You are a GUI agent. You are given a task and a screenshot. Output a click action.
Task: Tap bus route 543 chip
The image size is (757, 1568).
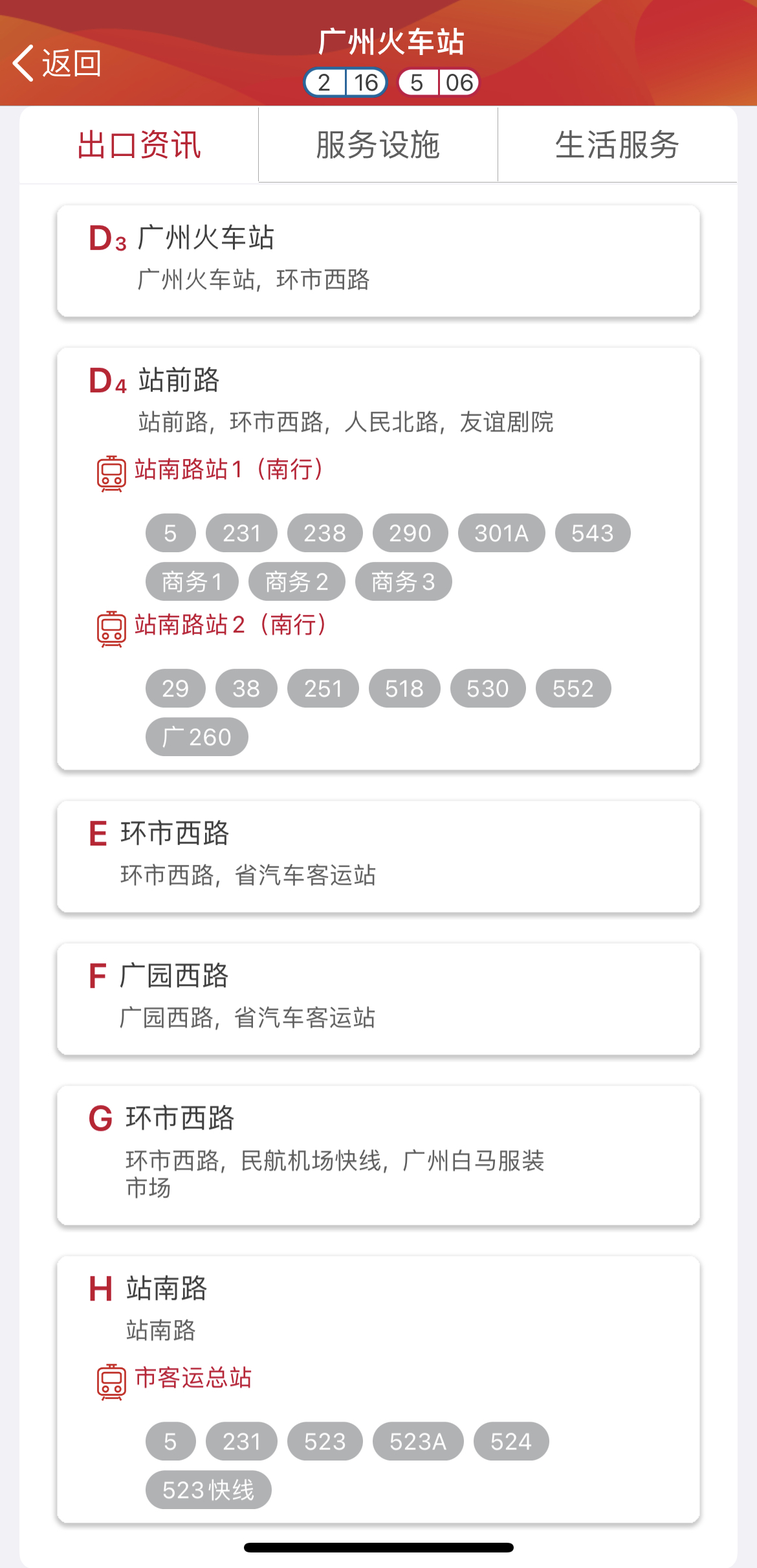tap(592, 533)
